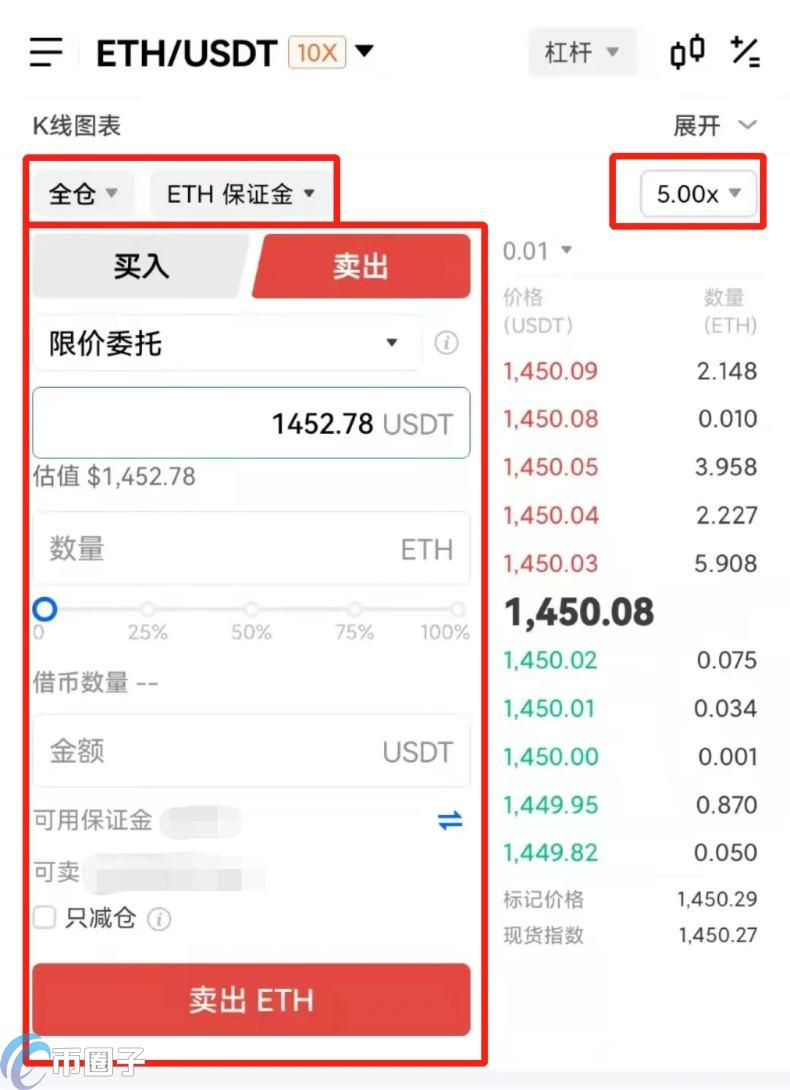The image size is (790, 1090).
Task: Focus the 金额 USDT amount field
Action: [250, 752]
